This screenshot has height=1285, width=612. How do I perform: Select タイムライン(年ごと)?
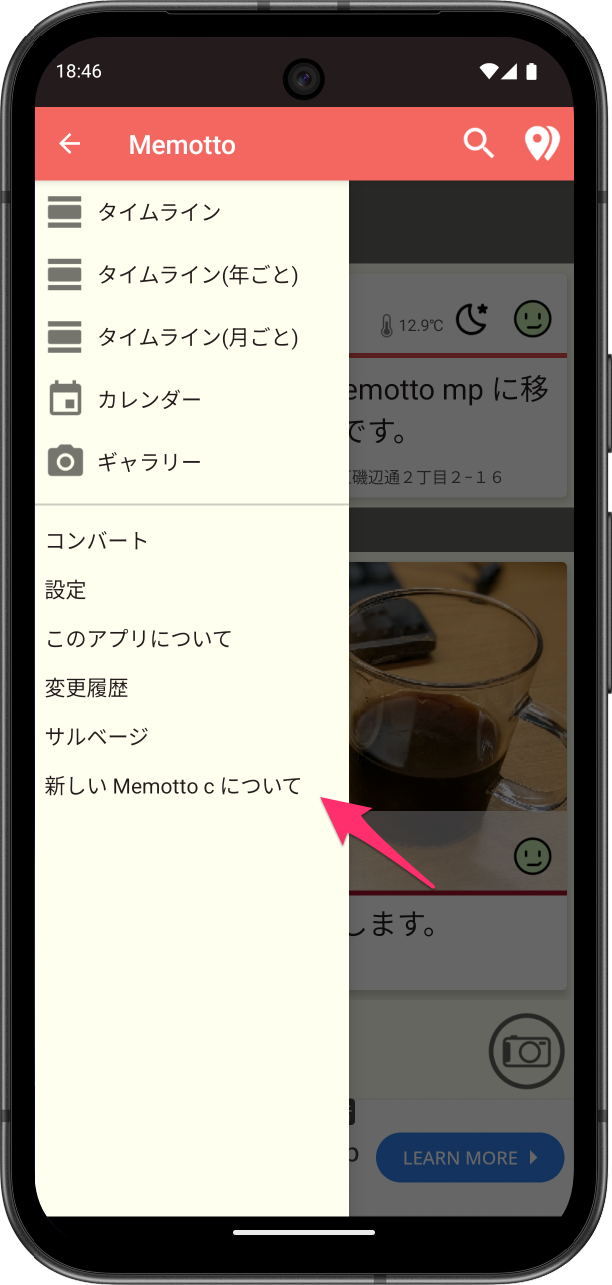[197, 274]
